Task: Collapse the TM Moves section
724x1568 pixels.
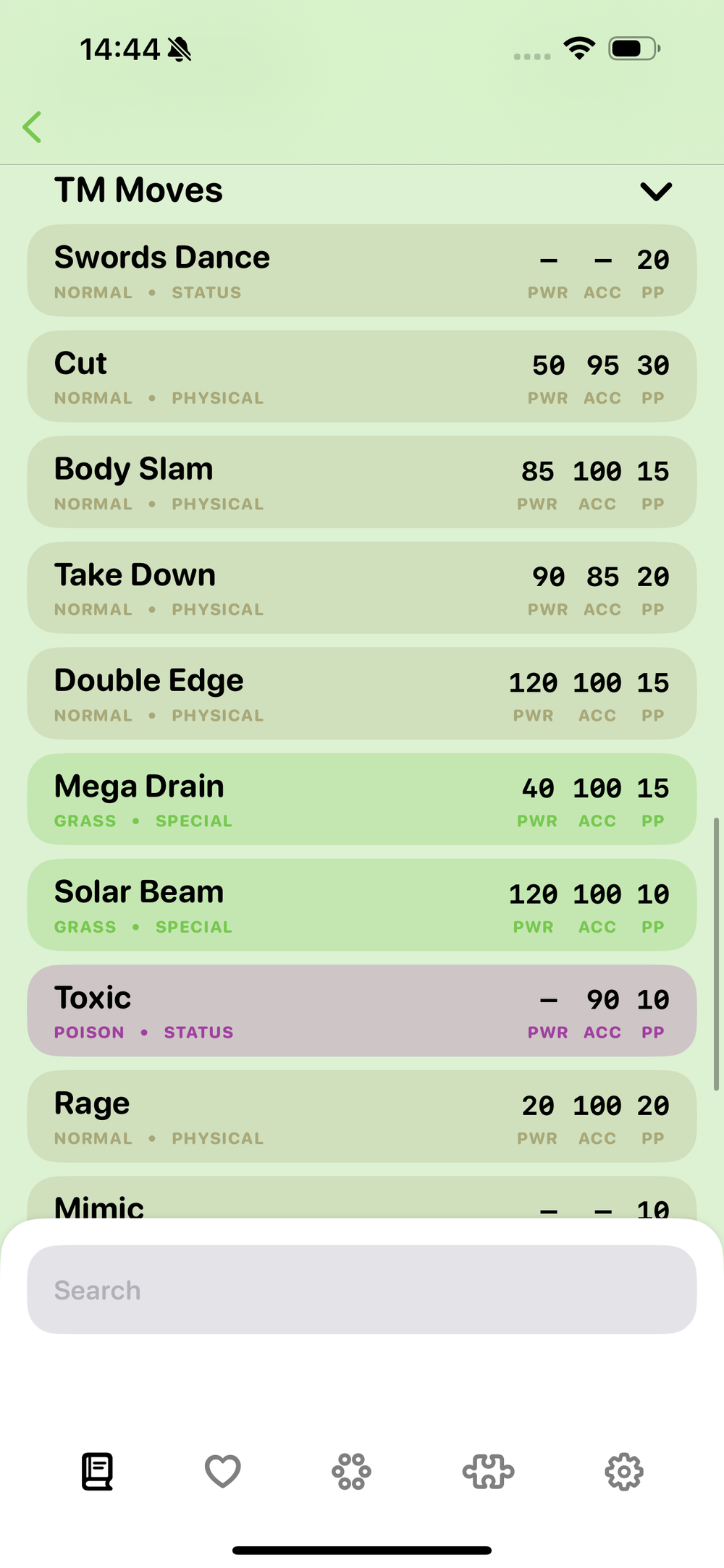Action: tap(656, 191)
